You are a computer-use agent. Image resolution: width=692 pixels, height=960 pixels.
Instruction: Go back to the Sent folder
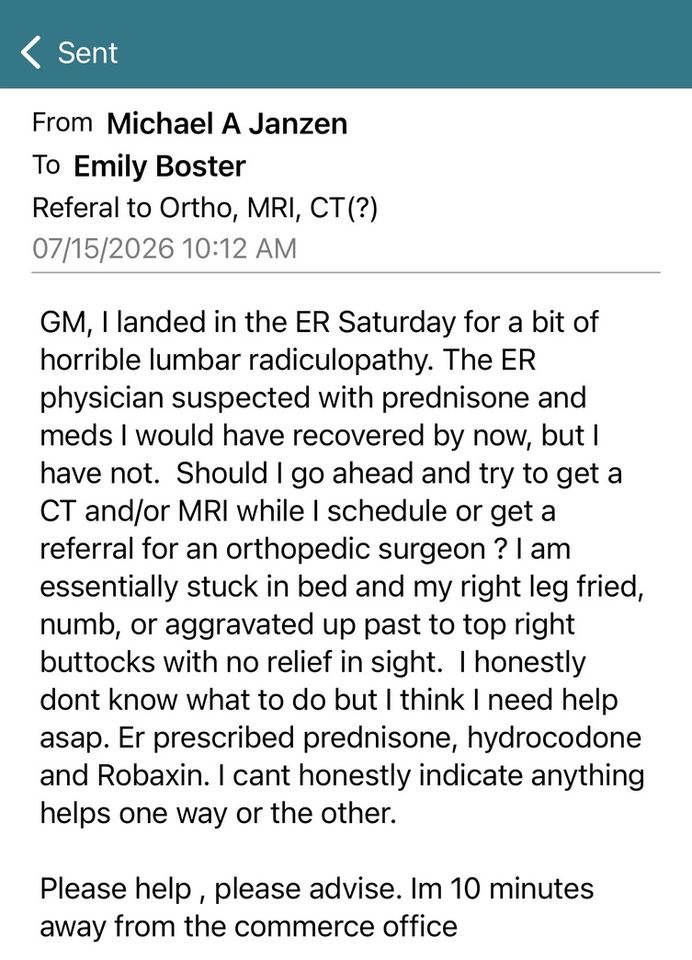[x=69, y=52]
